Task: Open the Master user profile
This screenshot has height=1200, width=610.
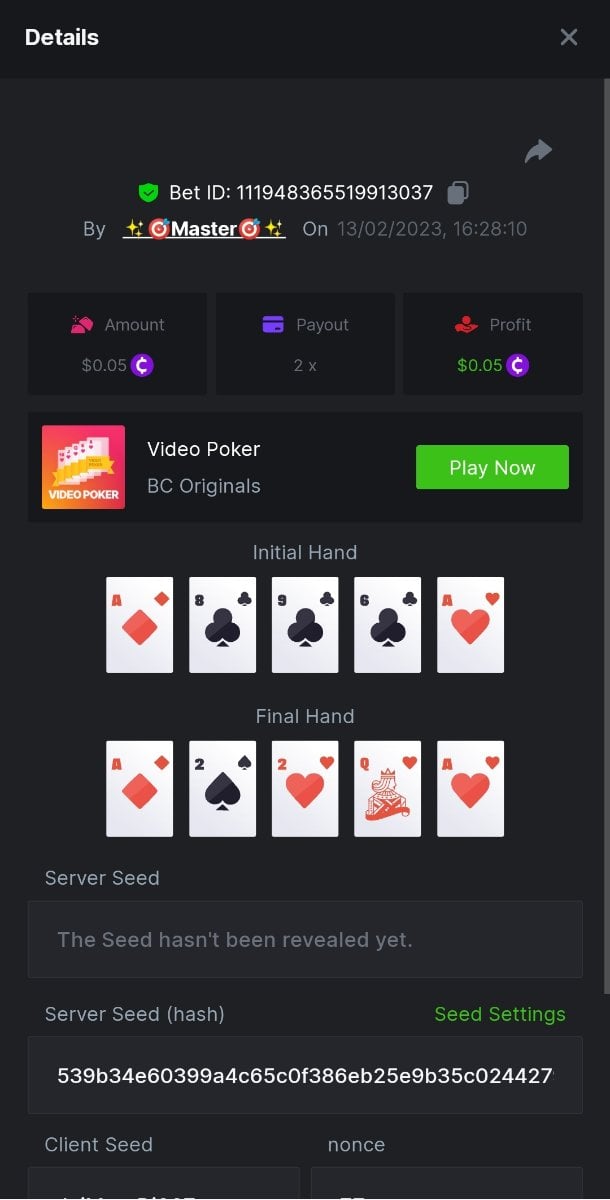Action: pos(204,229)
